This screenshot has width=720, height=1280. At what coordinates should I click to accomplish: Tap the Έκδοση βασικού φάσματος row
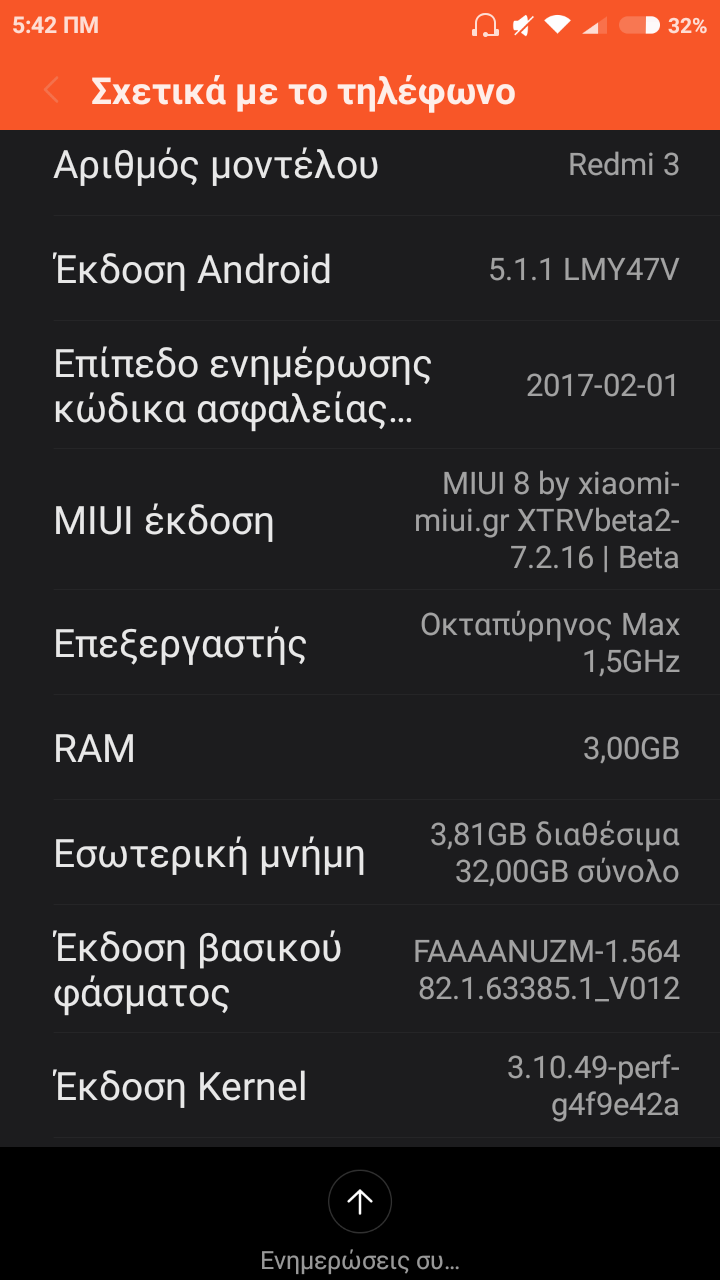pos(360,969)
